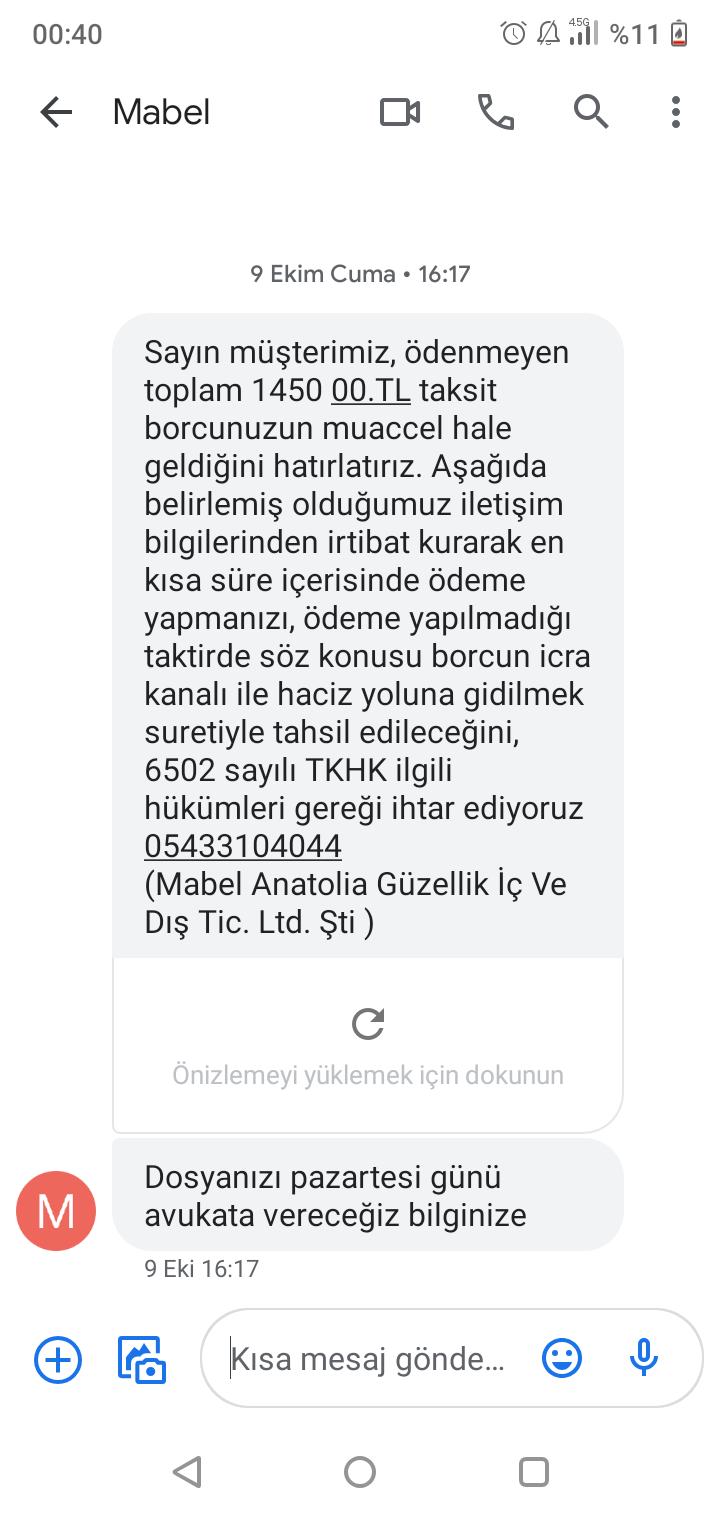
Task: Place a voice call to Mabel
Action: [x=495, y=112]
